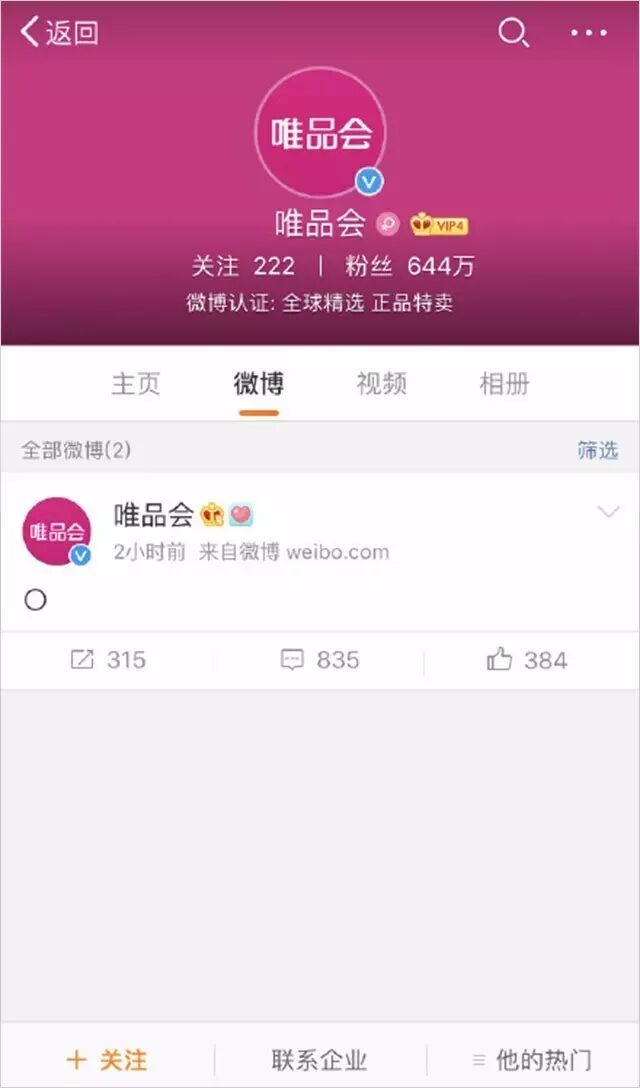This screenshot has height=1088, width=640.
Task: Open the 他的热门 menu
Action: (x=532, y=1060)
